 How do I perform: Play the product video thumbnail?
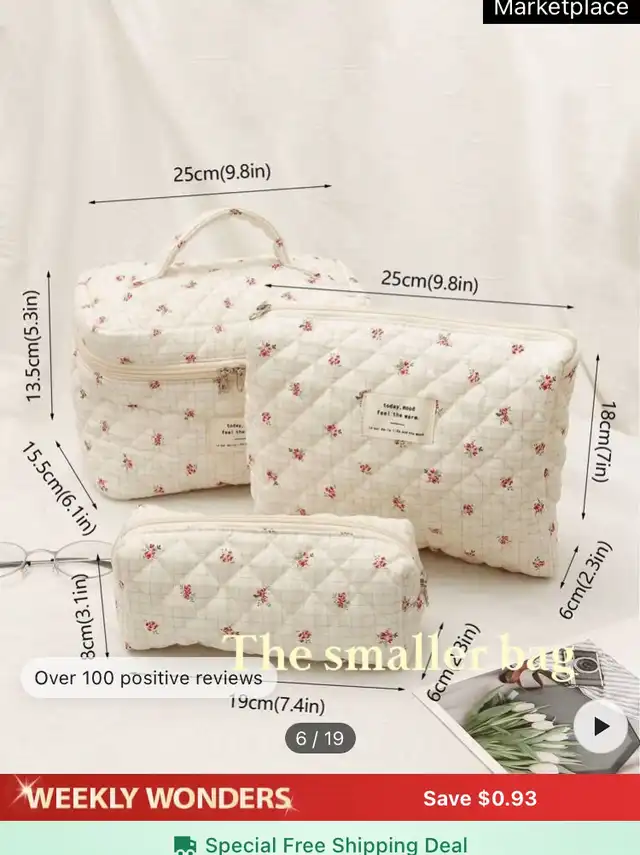click(x=600, y=726)
